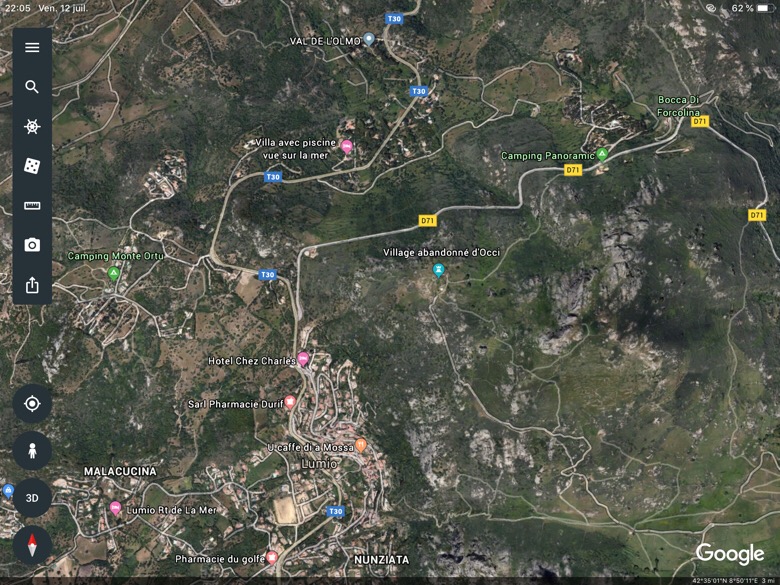Open the measure ruler tool
The image size is (780, 585).
click(32, 206)
